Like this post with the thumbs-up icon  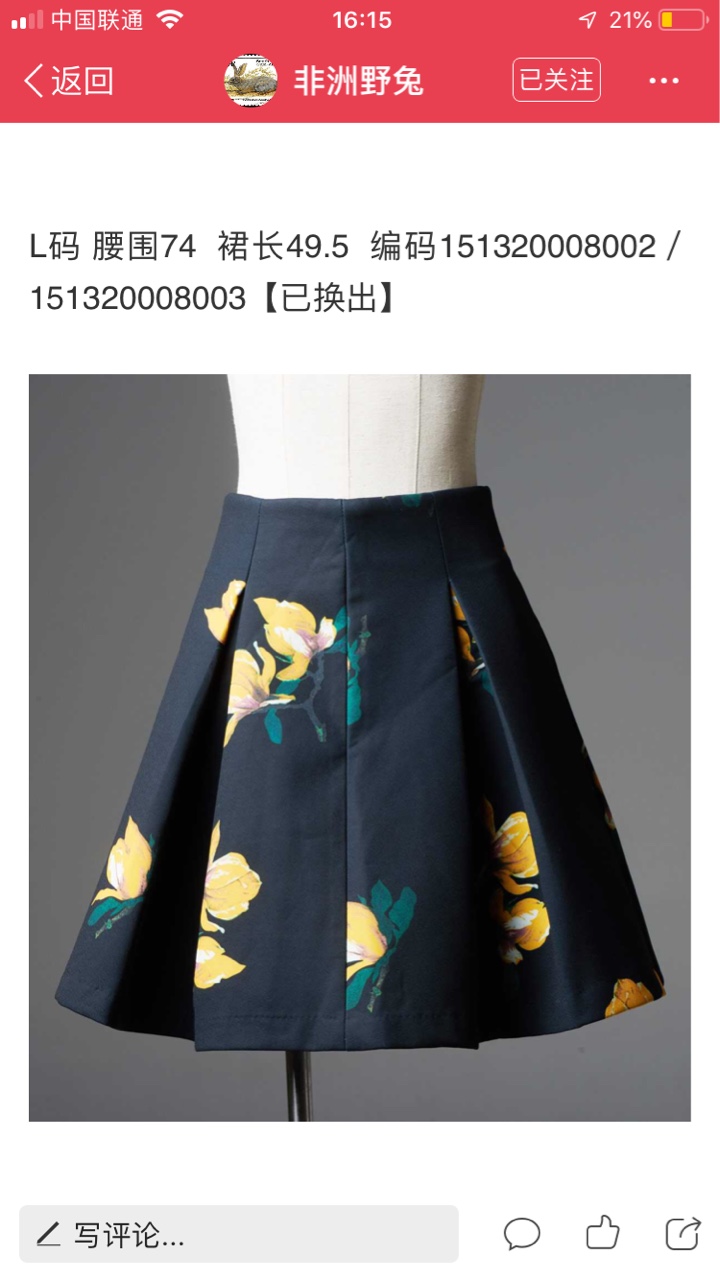click(603, 1233)
